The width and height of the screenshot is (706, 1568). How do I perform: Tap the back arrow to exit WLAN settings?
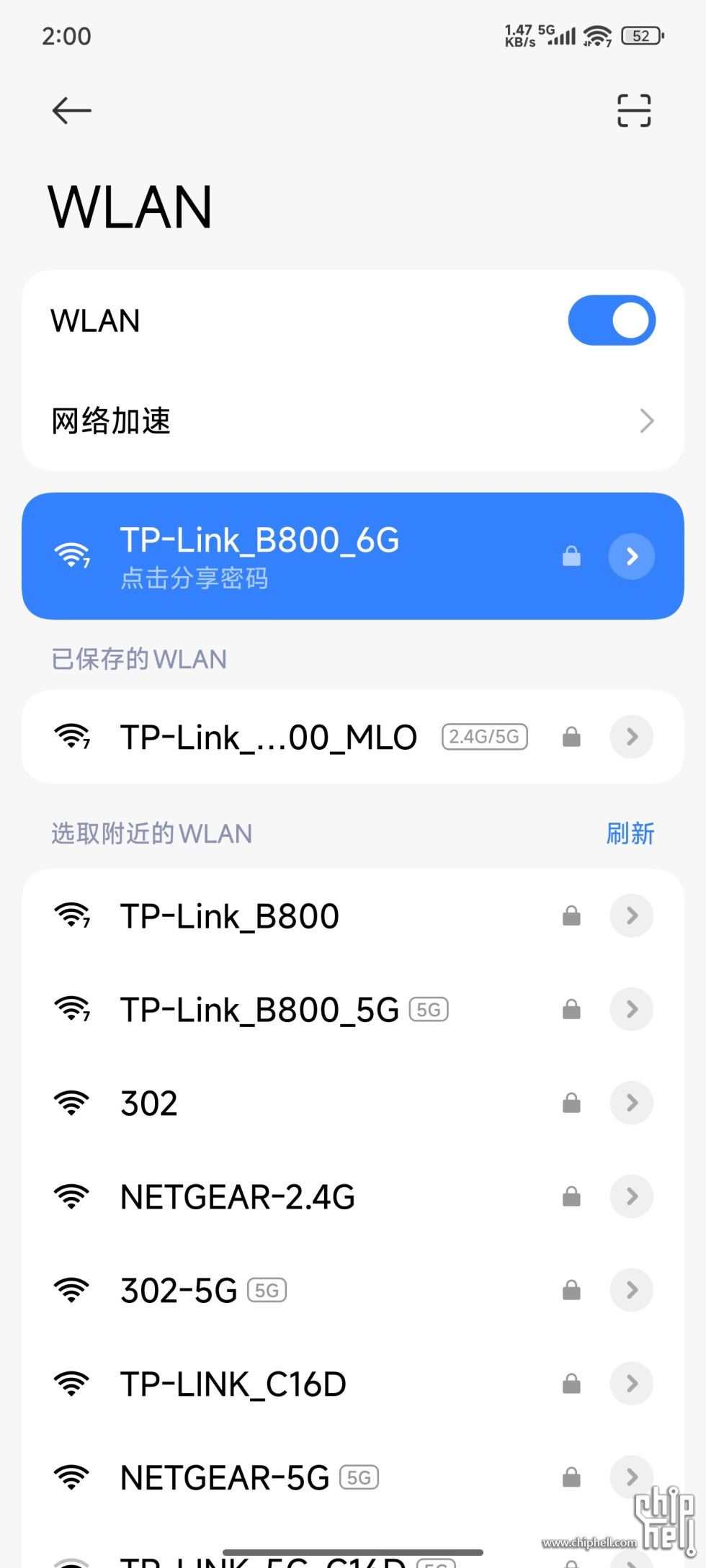(x=70, y=110)
